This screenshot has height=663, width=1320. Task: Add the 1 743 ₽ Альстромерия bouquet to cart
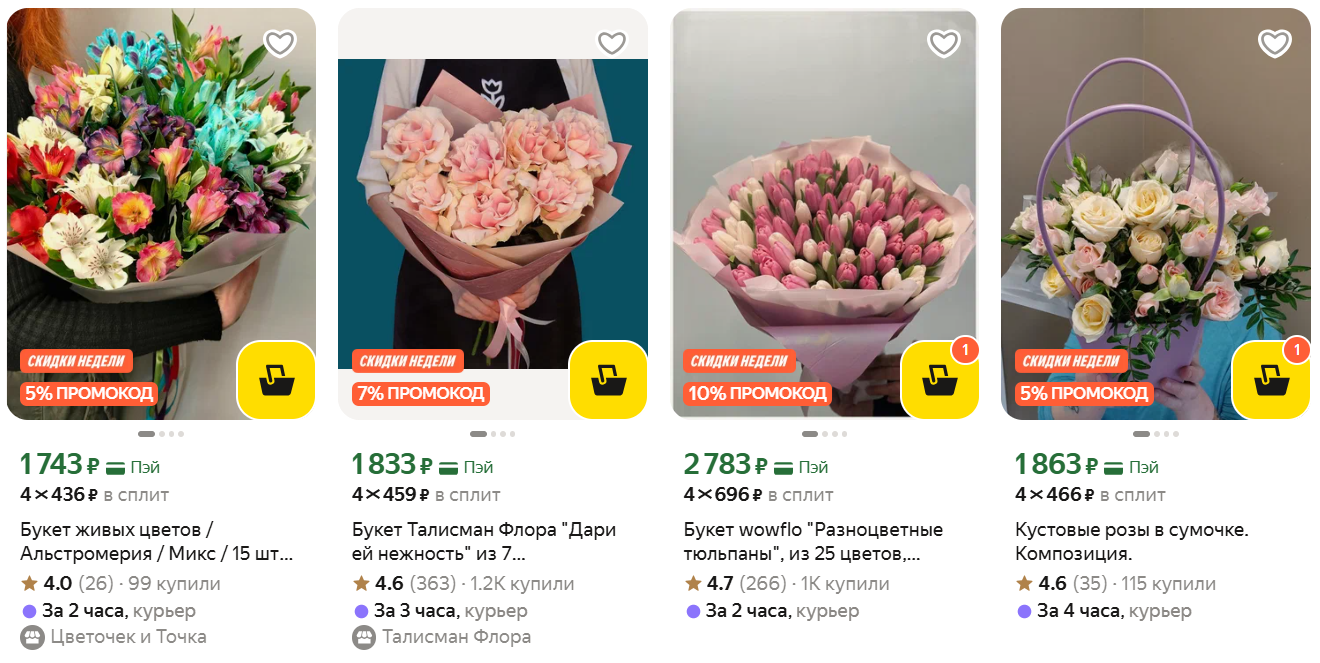(276, 380)
